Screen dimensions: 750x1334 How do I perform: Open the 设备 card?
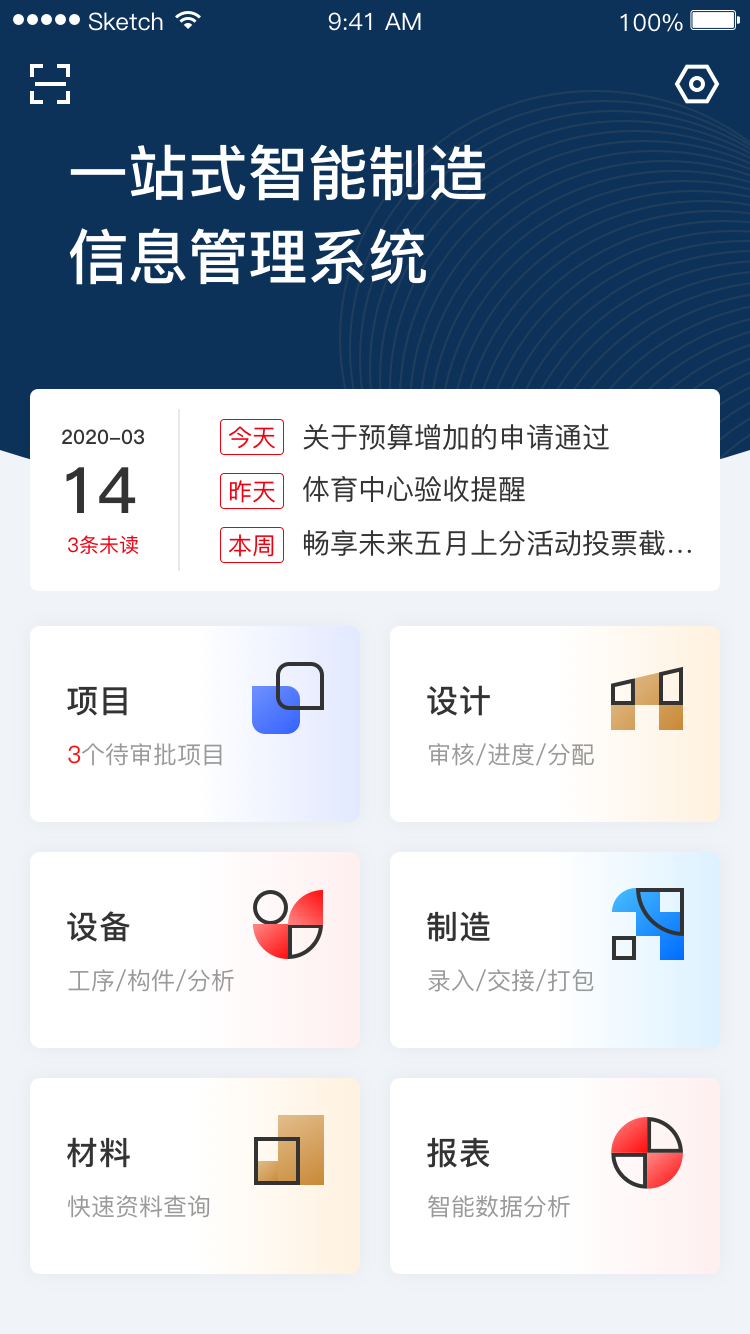click(x=195, y=950)
